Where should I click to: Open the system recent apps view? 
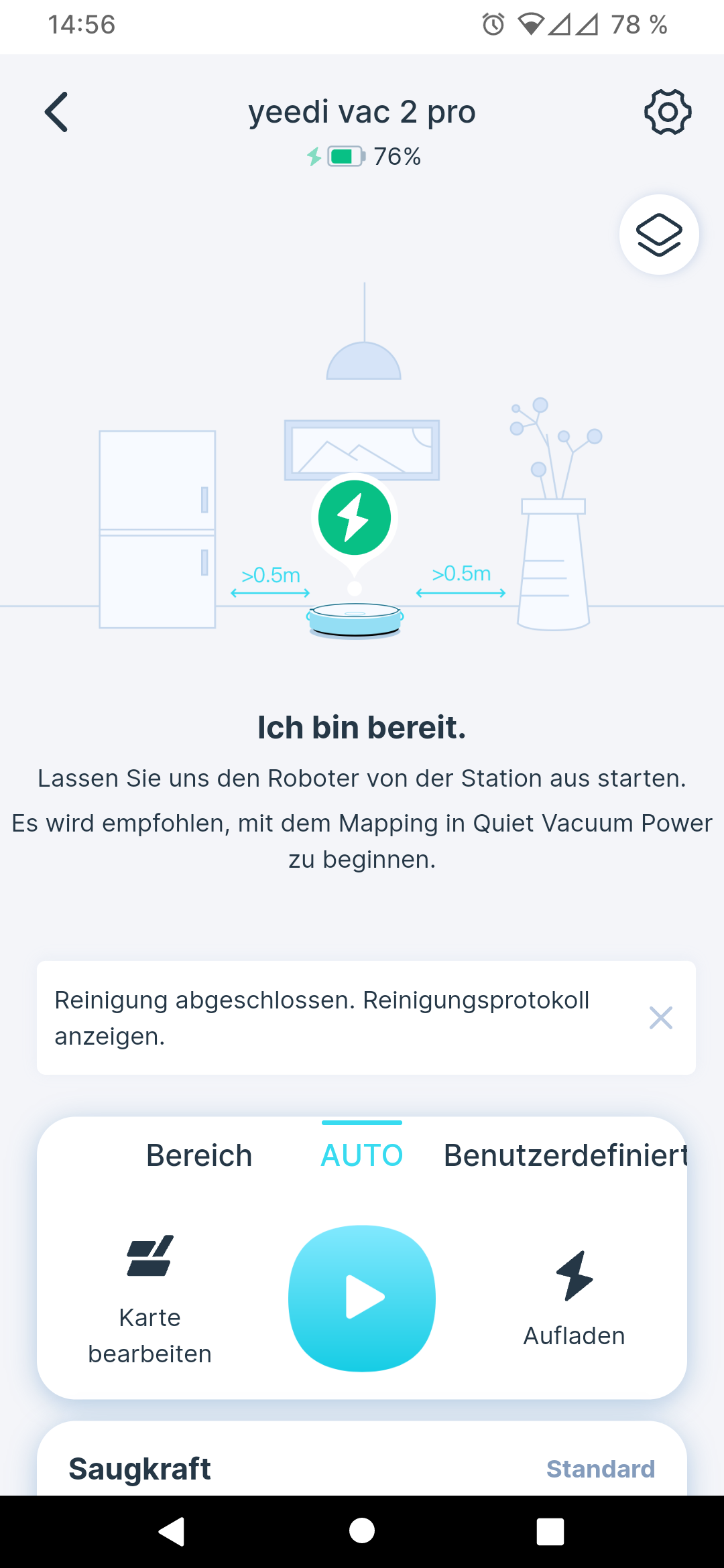click(x=550, y=1532)
